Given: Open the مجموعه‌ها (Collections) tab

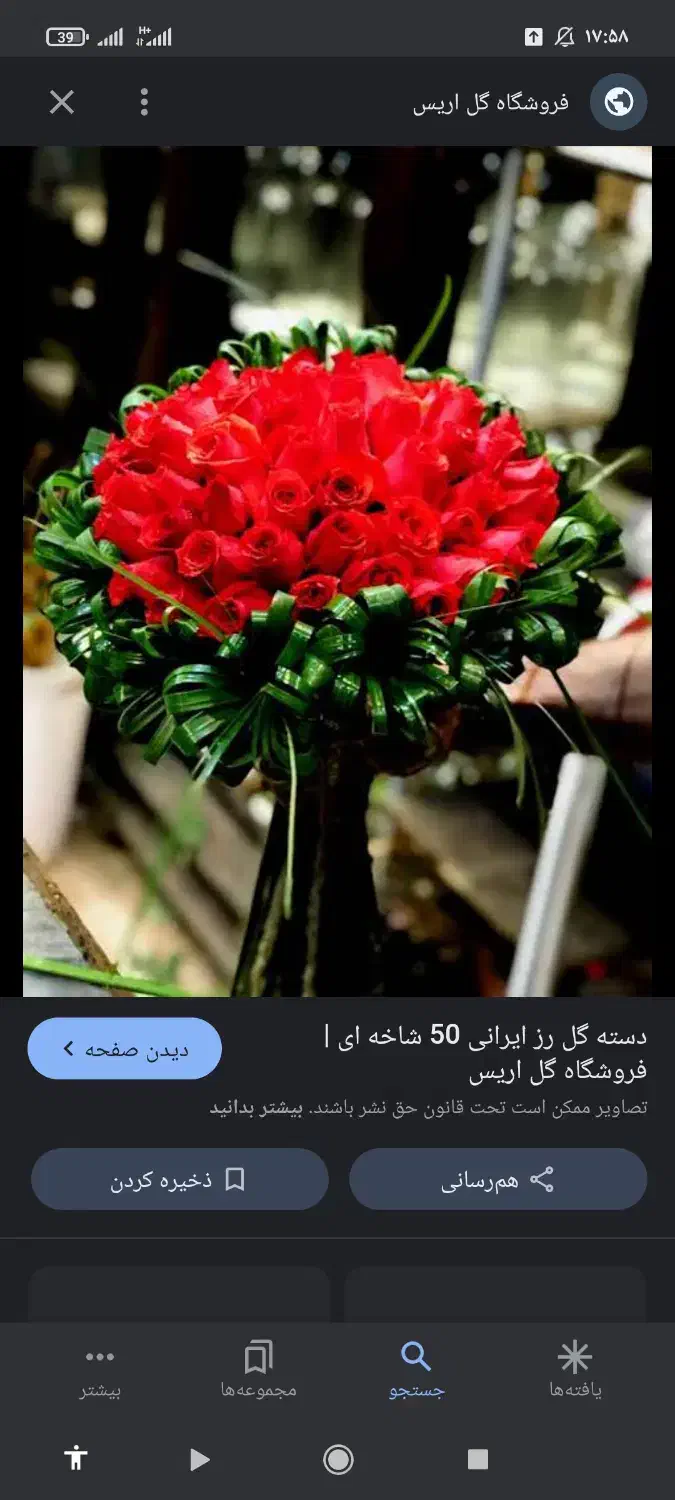Looking at the screenshot, I should 258,1370.
